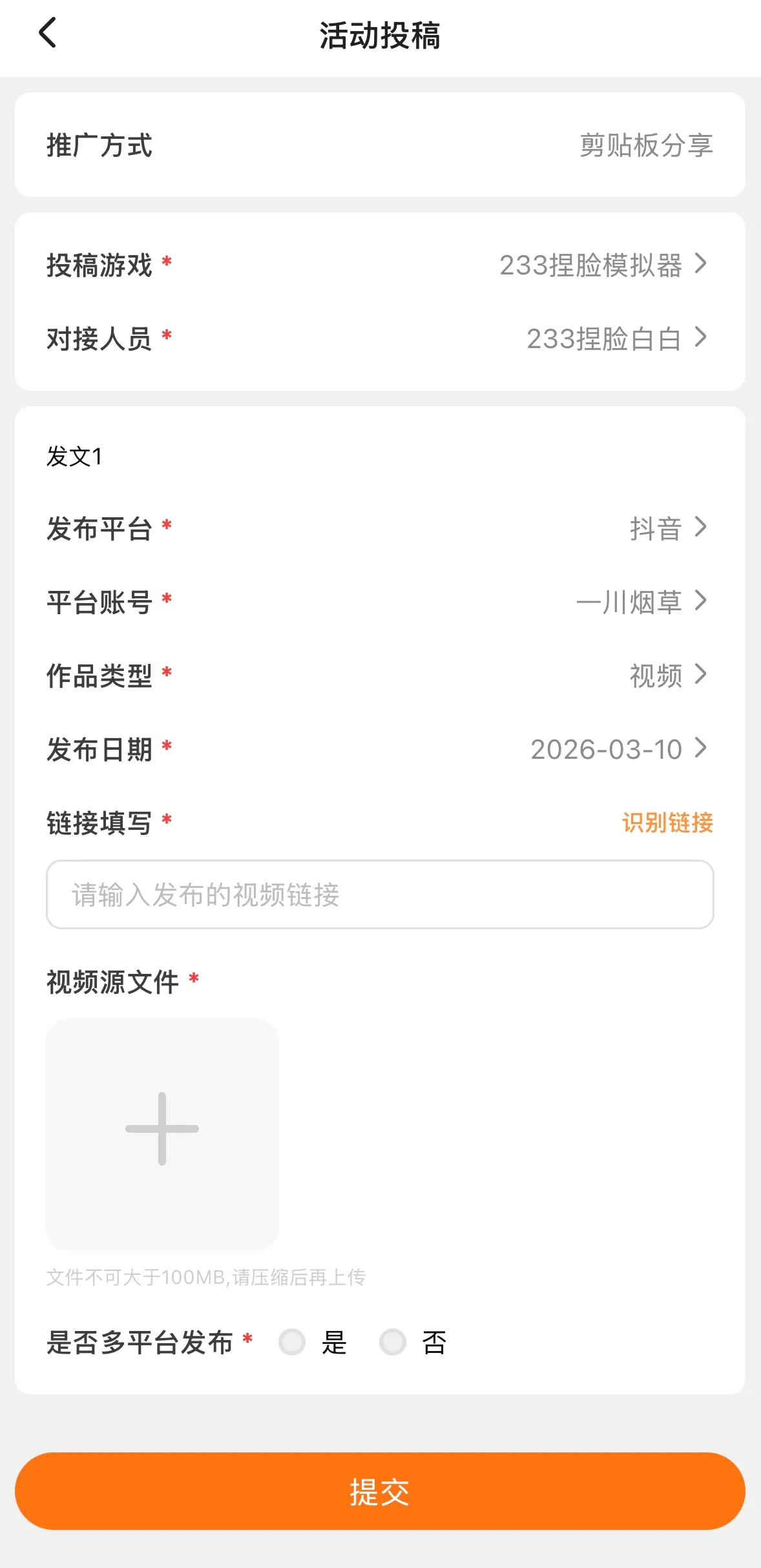Focus the video link input field

[380, 894]
